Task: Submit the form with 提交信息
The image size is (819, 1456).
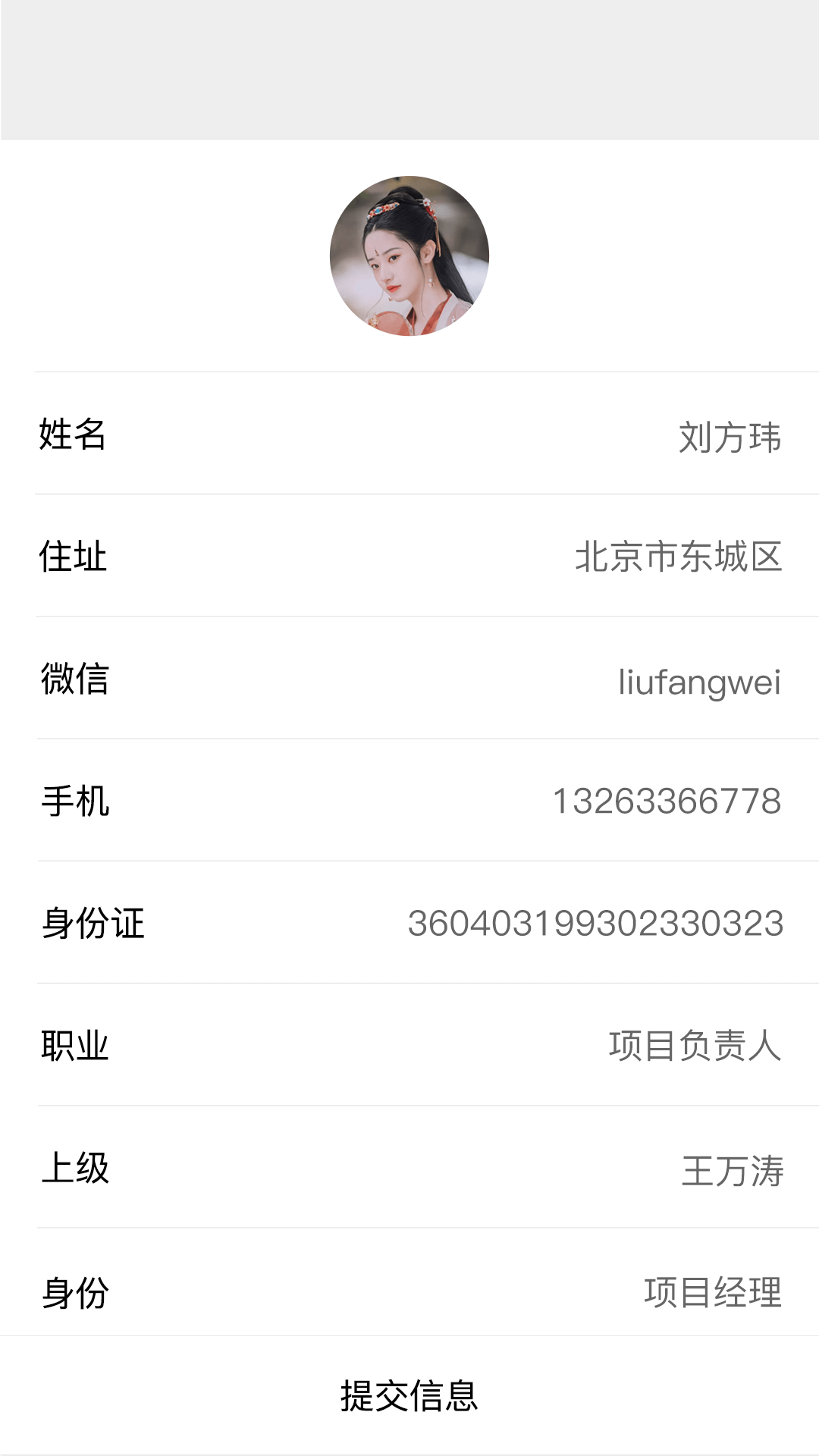Action: point(409,1396)
